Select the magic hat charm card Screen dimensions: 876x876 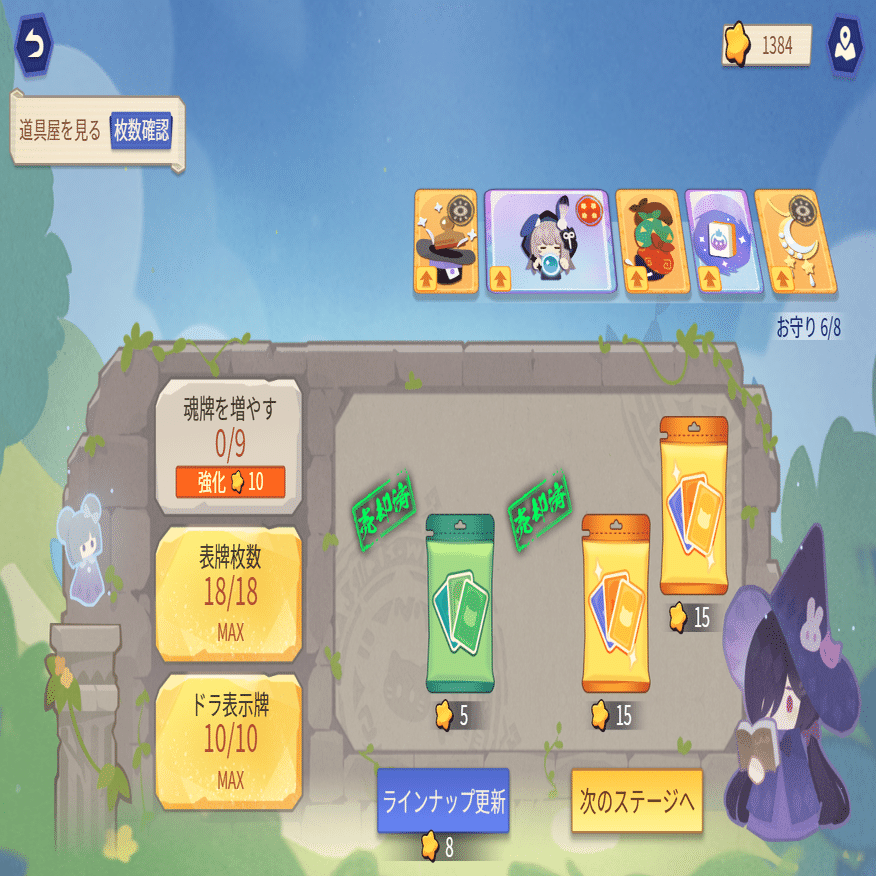[446, 241]
